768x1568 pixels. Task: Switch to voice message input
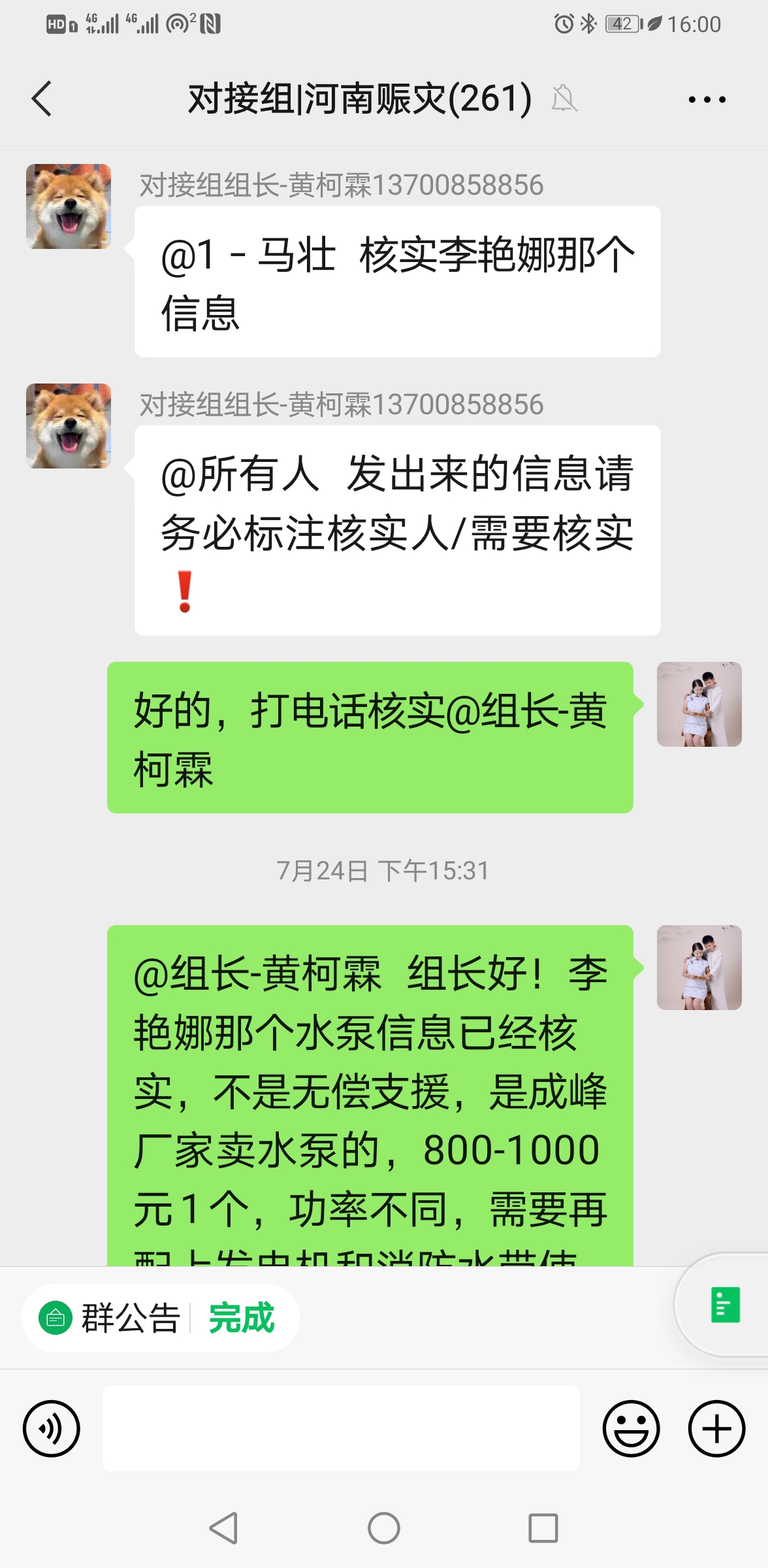coord(51,1428)
